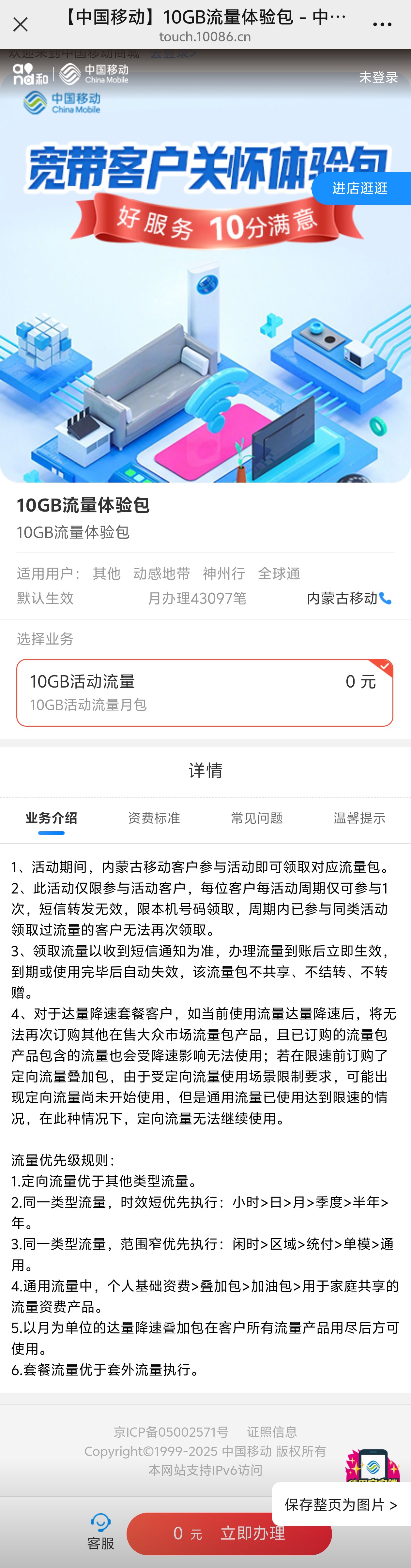
Task: Tap 未登录 to log in
Action: coord(377,77)
